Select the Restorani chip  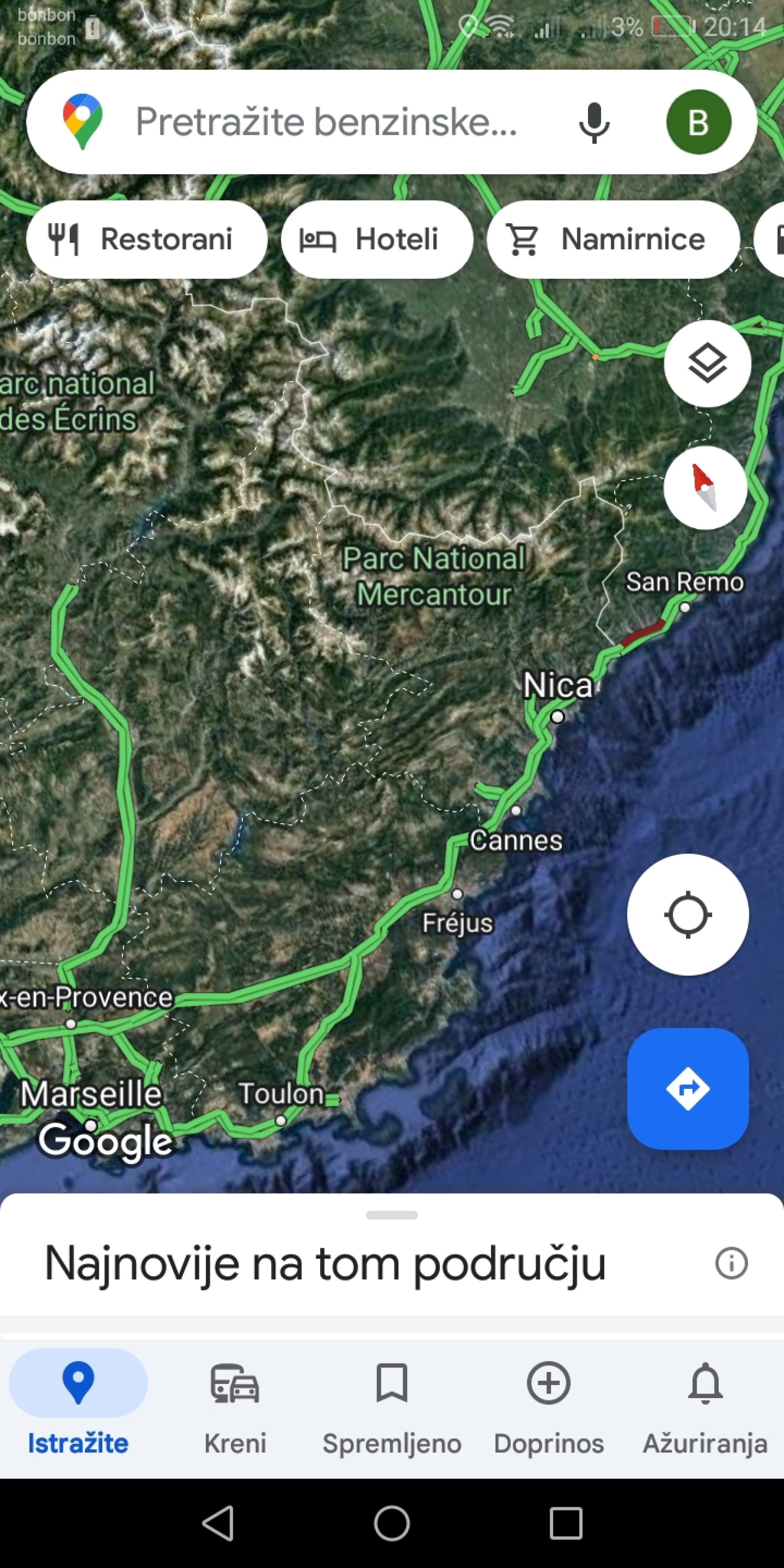tap(147, 239)
